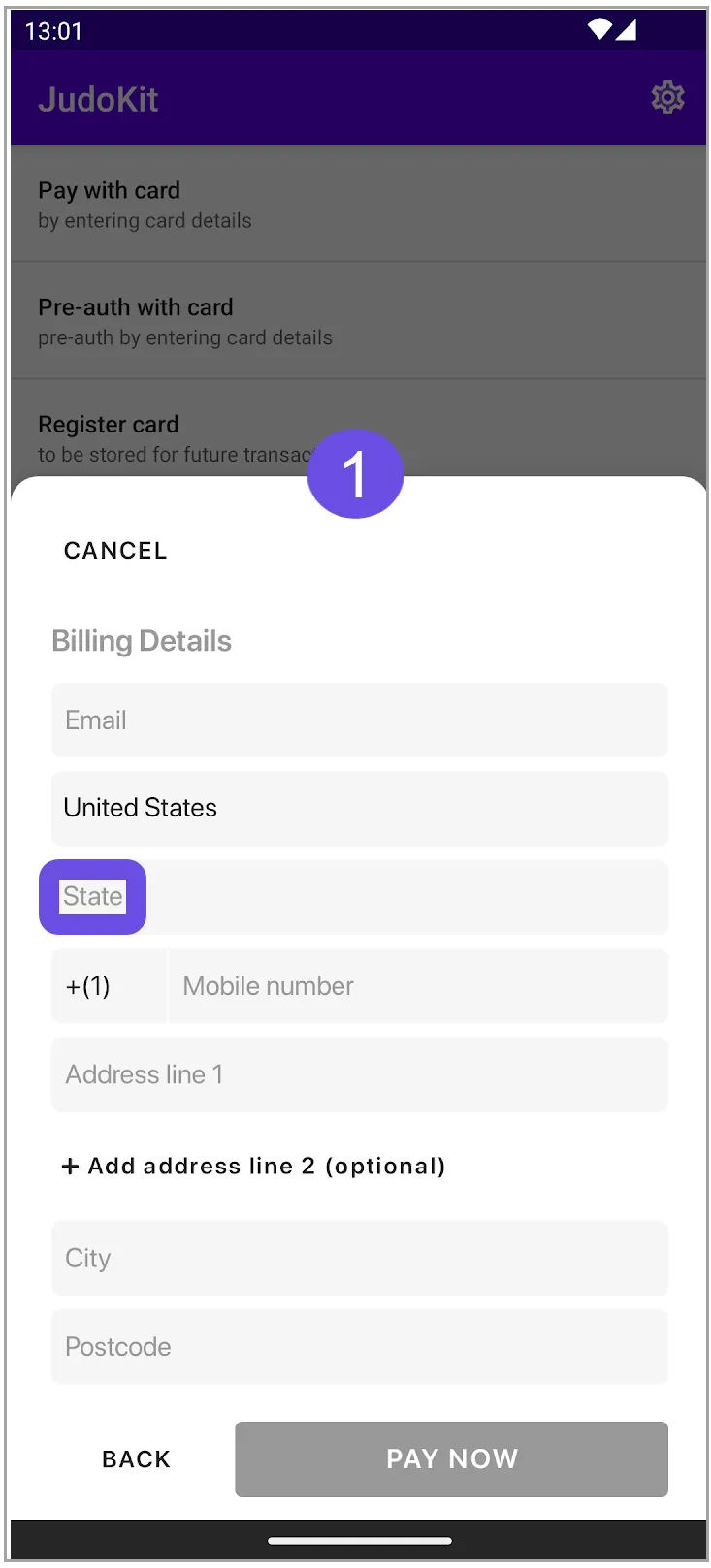Select the State field
711x1568 pixels.
tap(360, 897)
